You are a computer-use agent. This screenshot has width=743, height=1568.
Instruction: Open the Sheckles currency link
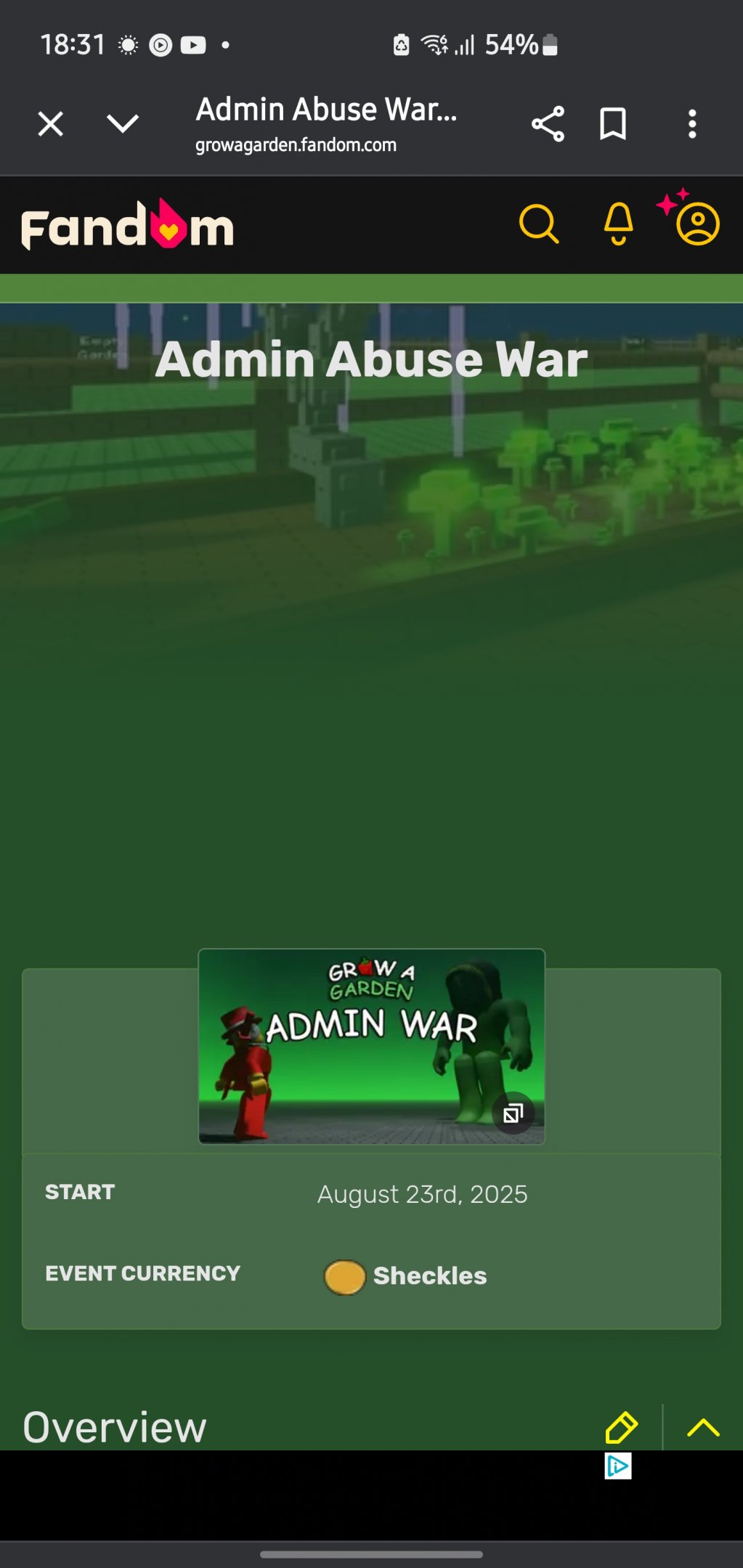coord(429,1276)
